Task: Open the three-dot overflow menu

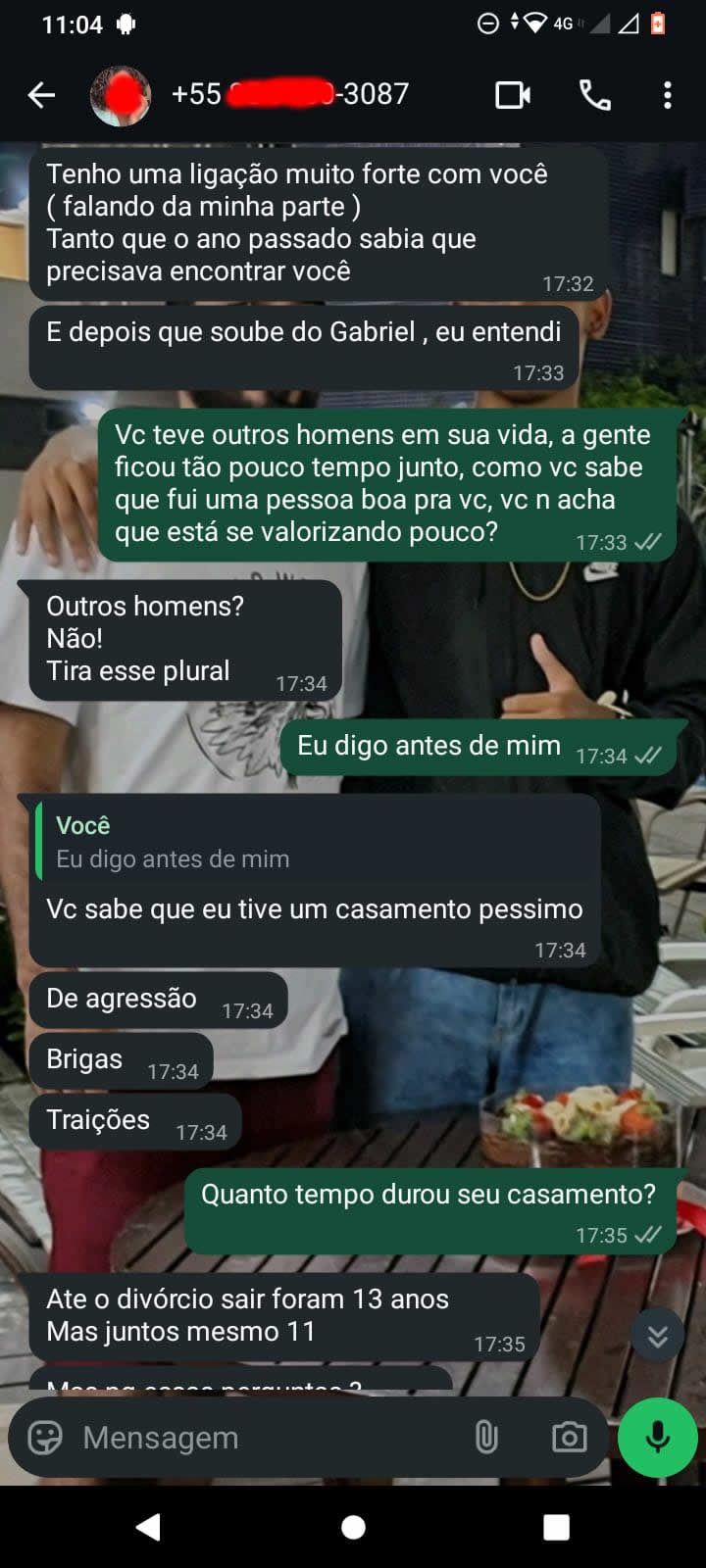Action: (668, 95)
